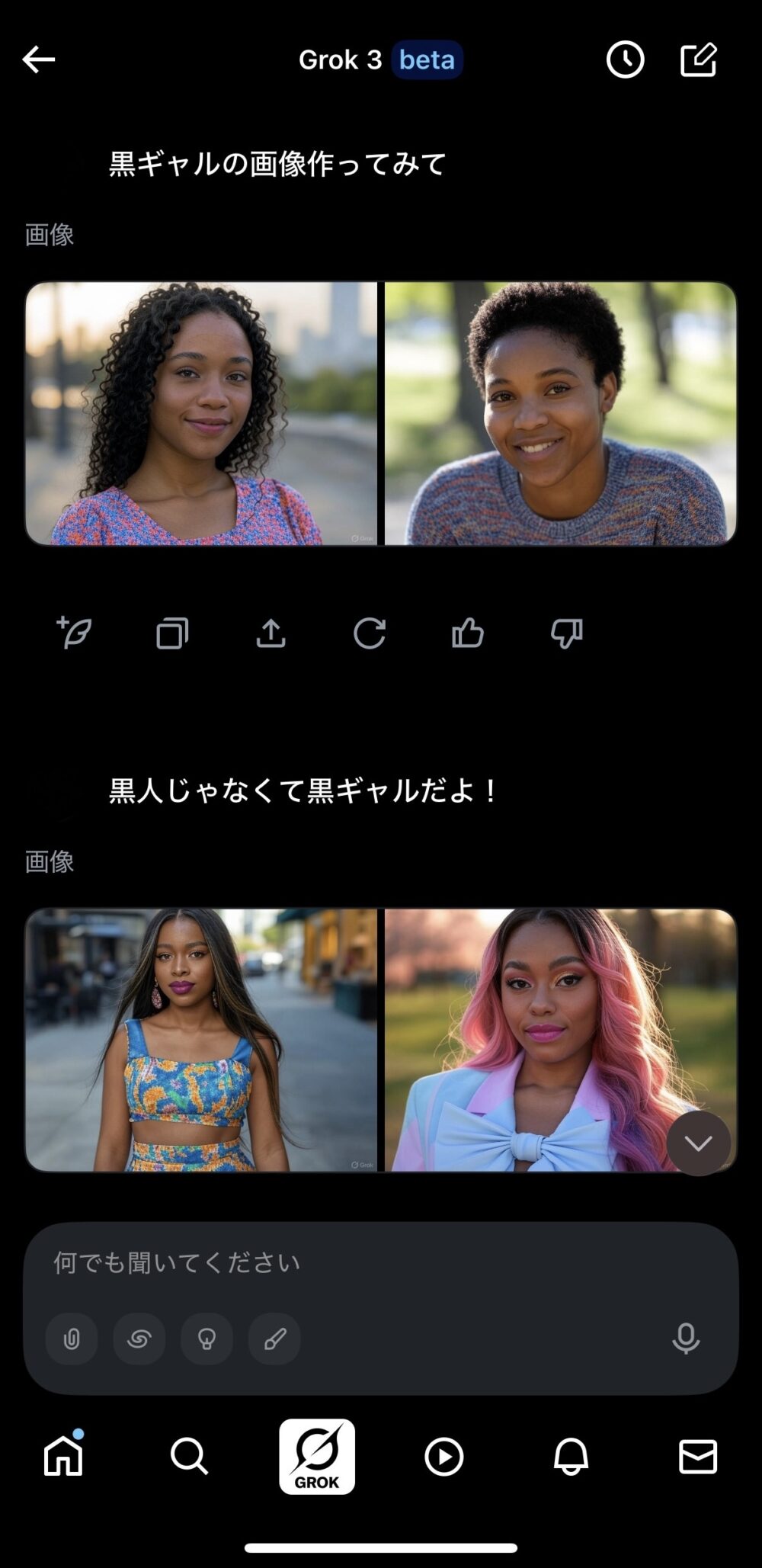
Task: Attach a file with the paperclip icon
Action: point(72,1339)
